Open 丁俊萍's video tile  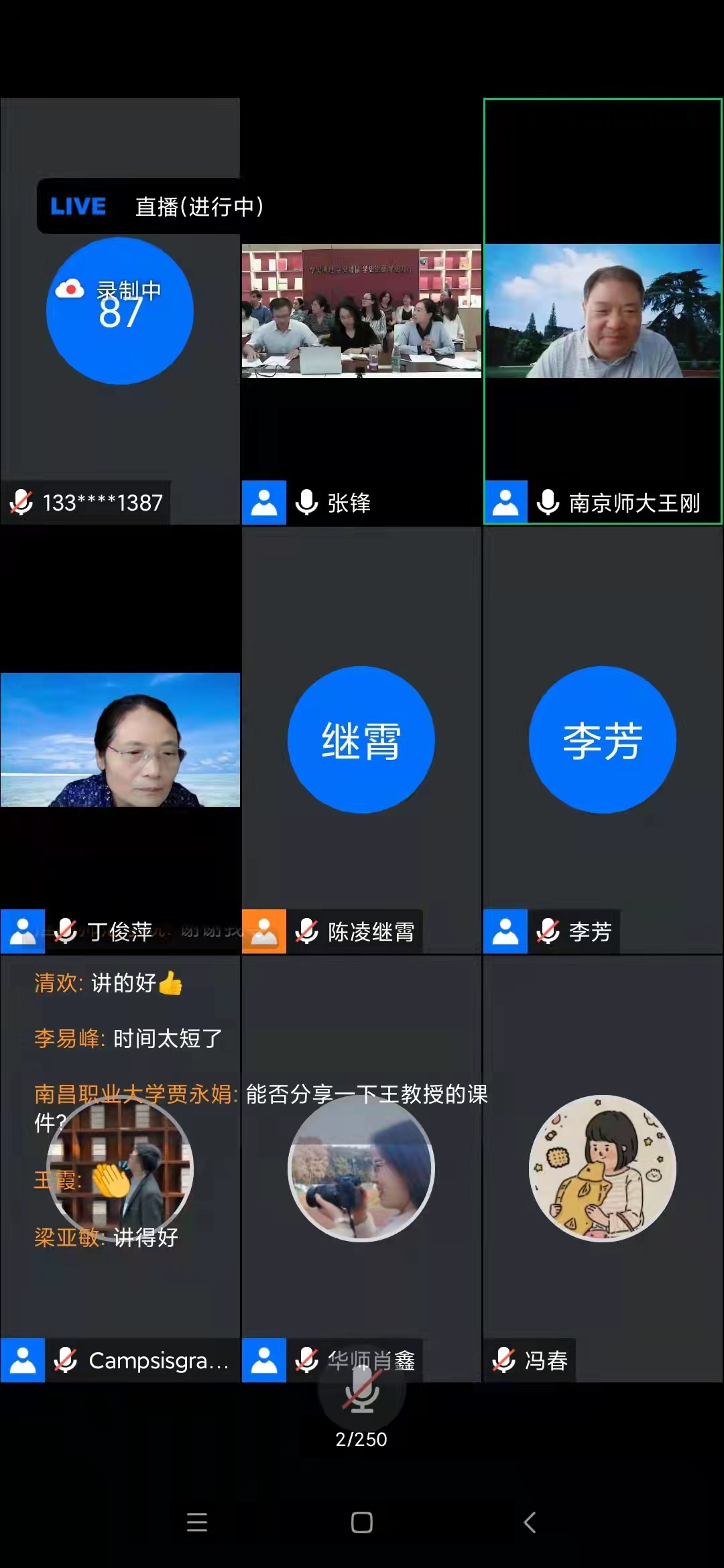[120, 740]
